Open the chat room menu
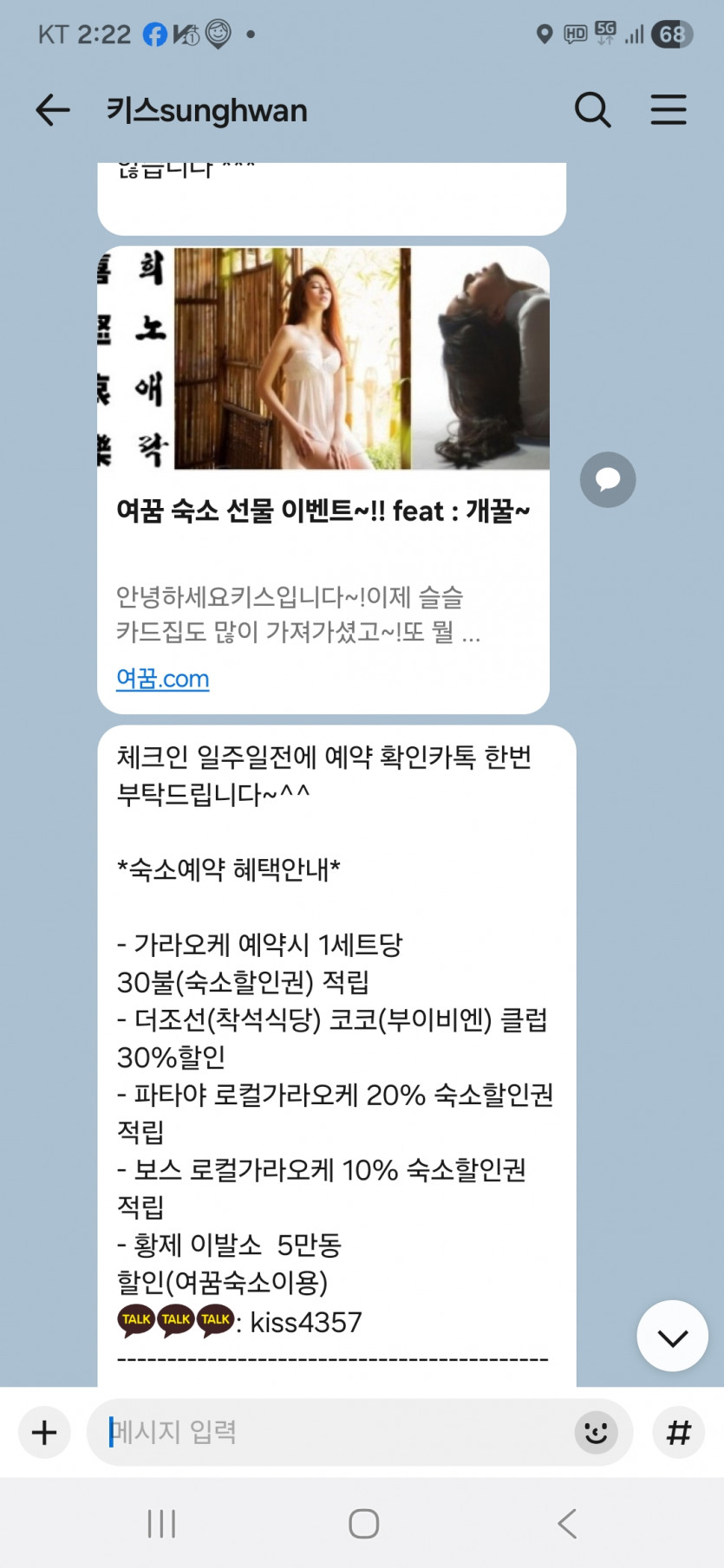The height and width of the screenshot is (1568, 724). pyautogui.click(x=669, y=110)
